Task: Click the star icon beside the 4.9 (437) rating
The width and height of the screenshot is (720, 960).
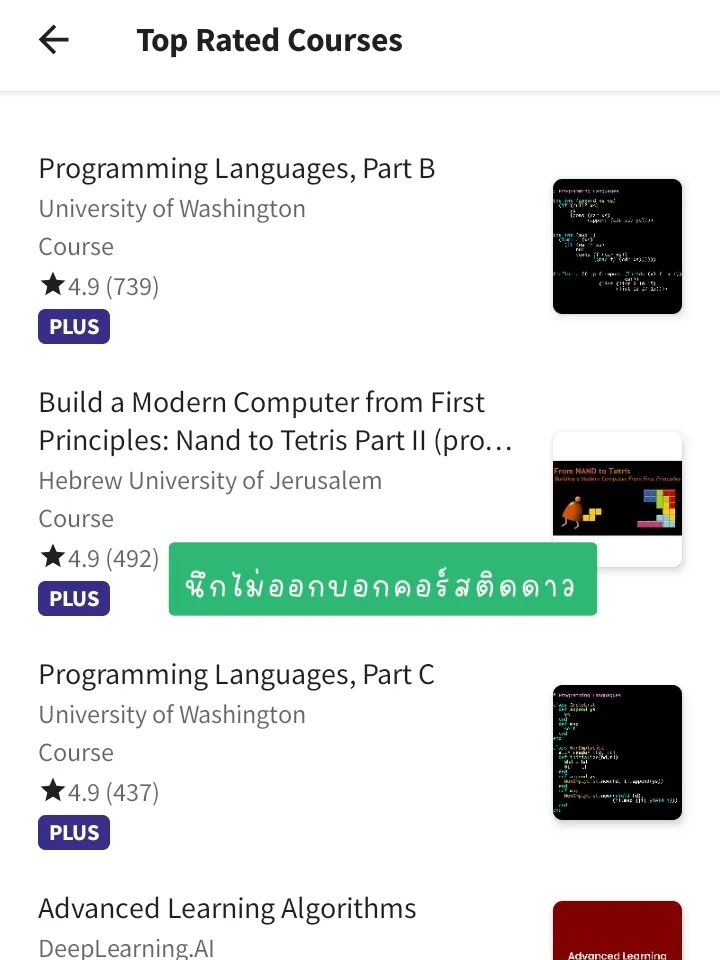Action: pyautogui.click(x=54, y=791)
